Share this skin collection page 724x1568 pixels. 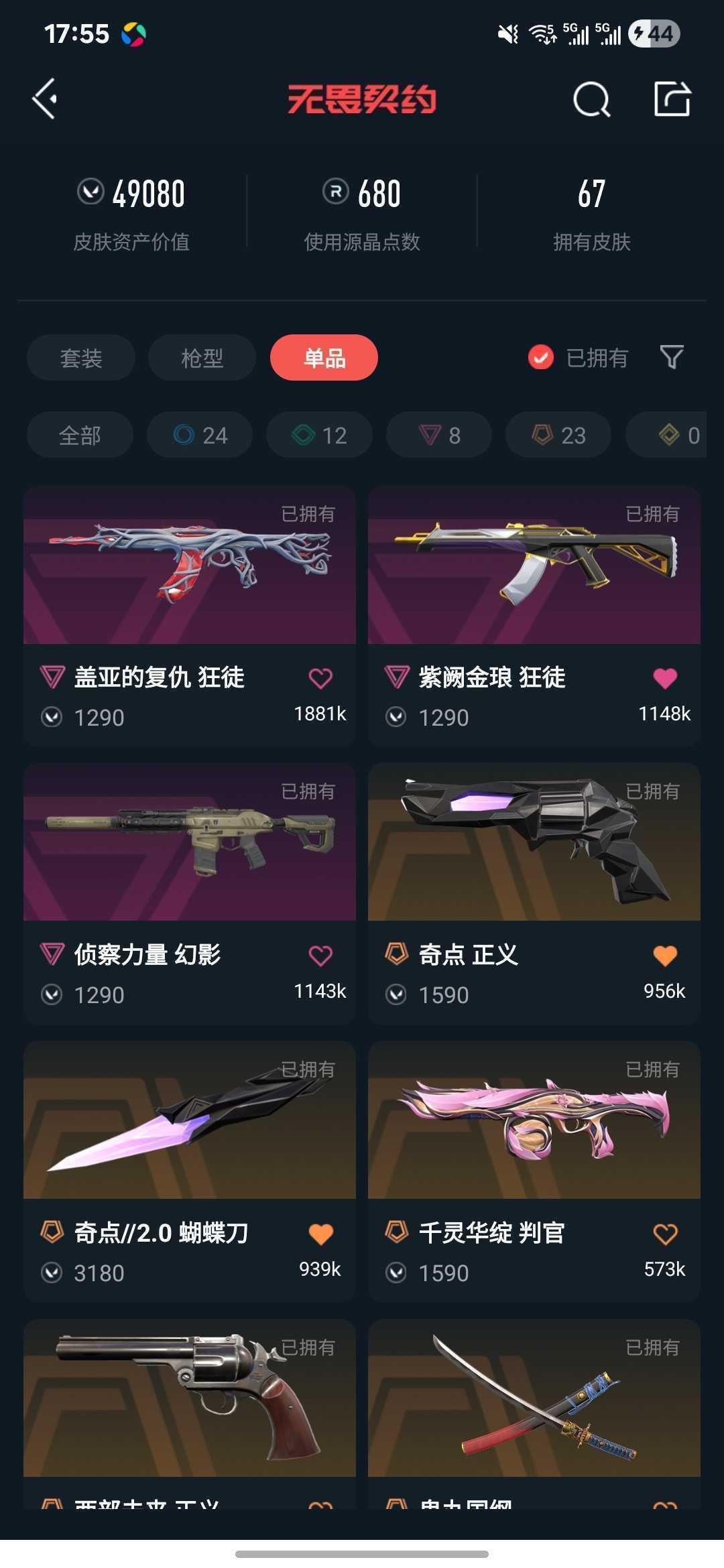672,99
